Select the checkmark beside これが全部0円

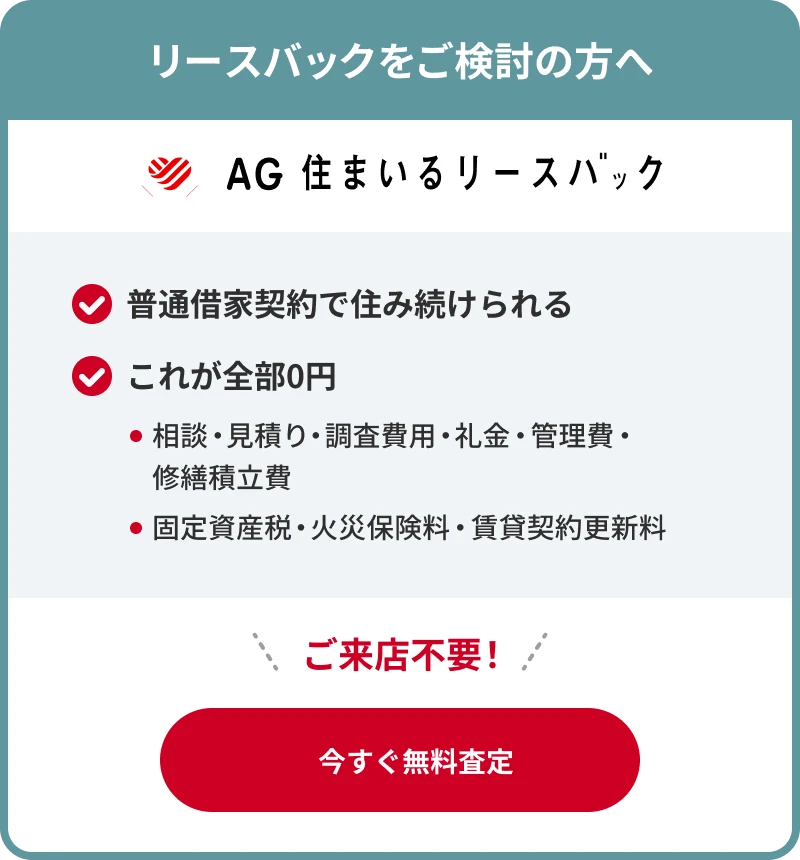click(x=92, y=373)
